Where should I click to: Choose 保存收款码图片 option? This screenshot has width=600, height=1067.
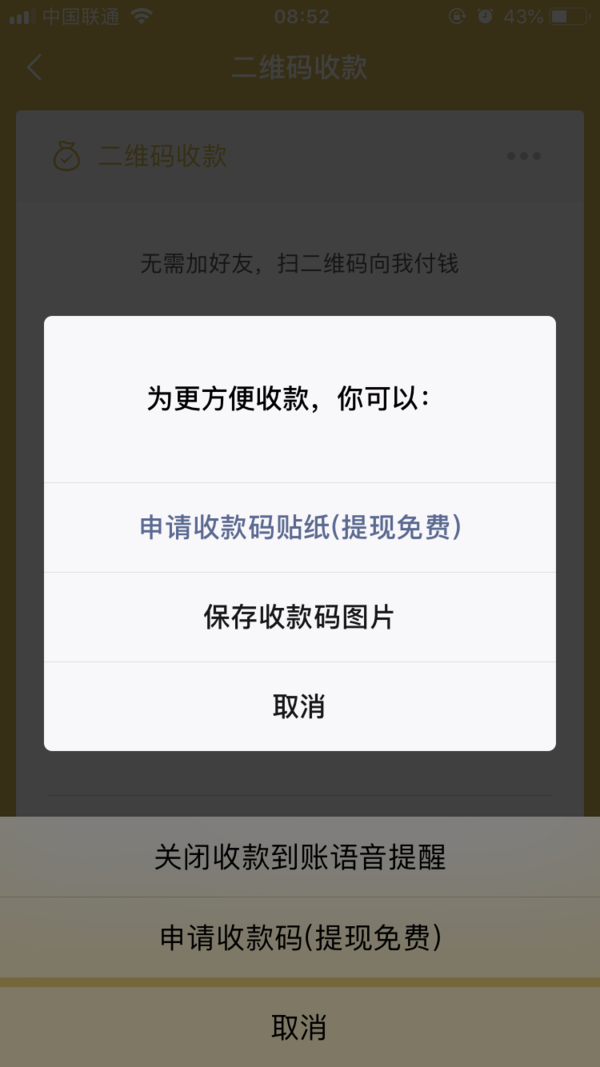pyautogui.click(x=300, y=617)
